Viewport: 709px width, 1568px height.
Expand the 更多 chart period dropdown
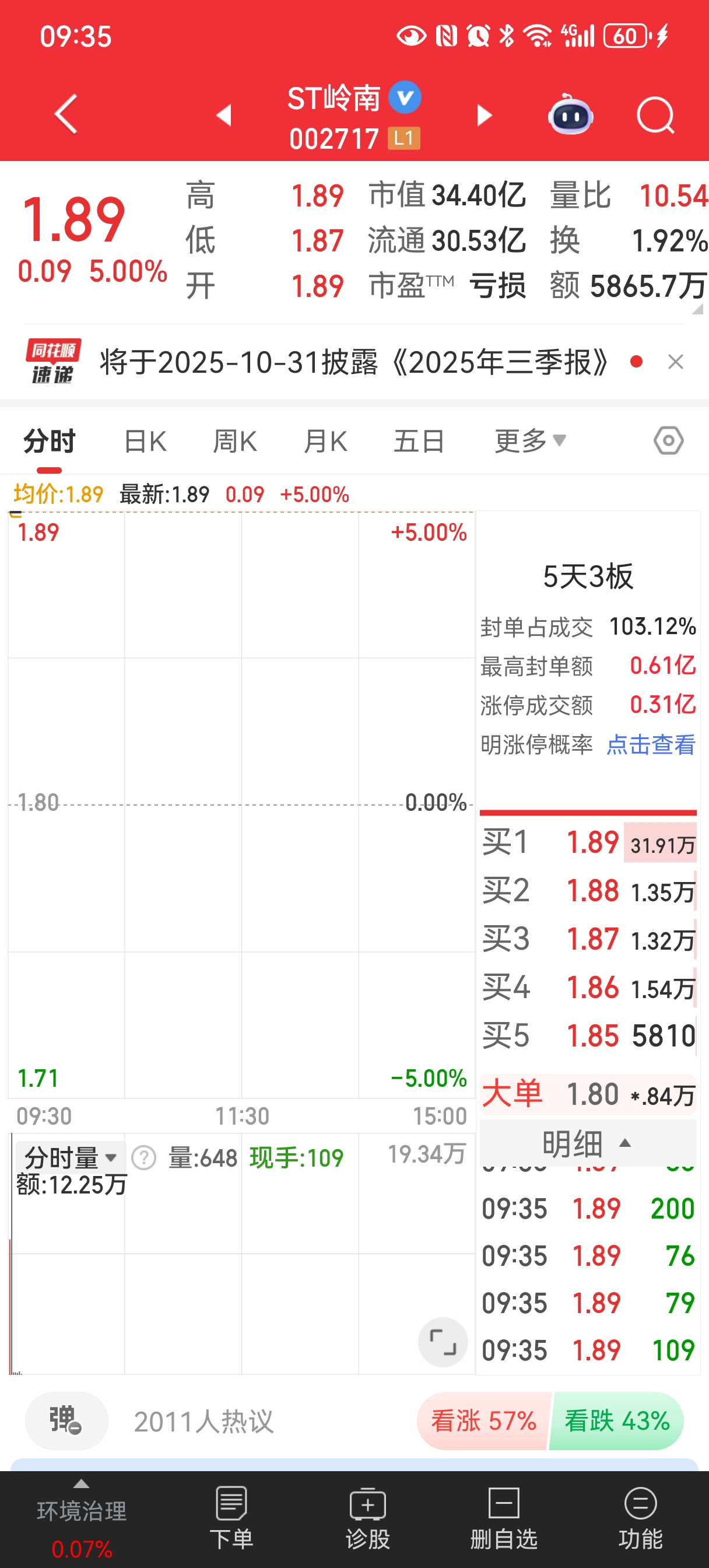[x=529, y=442]
